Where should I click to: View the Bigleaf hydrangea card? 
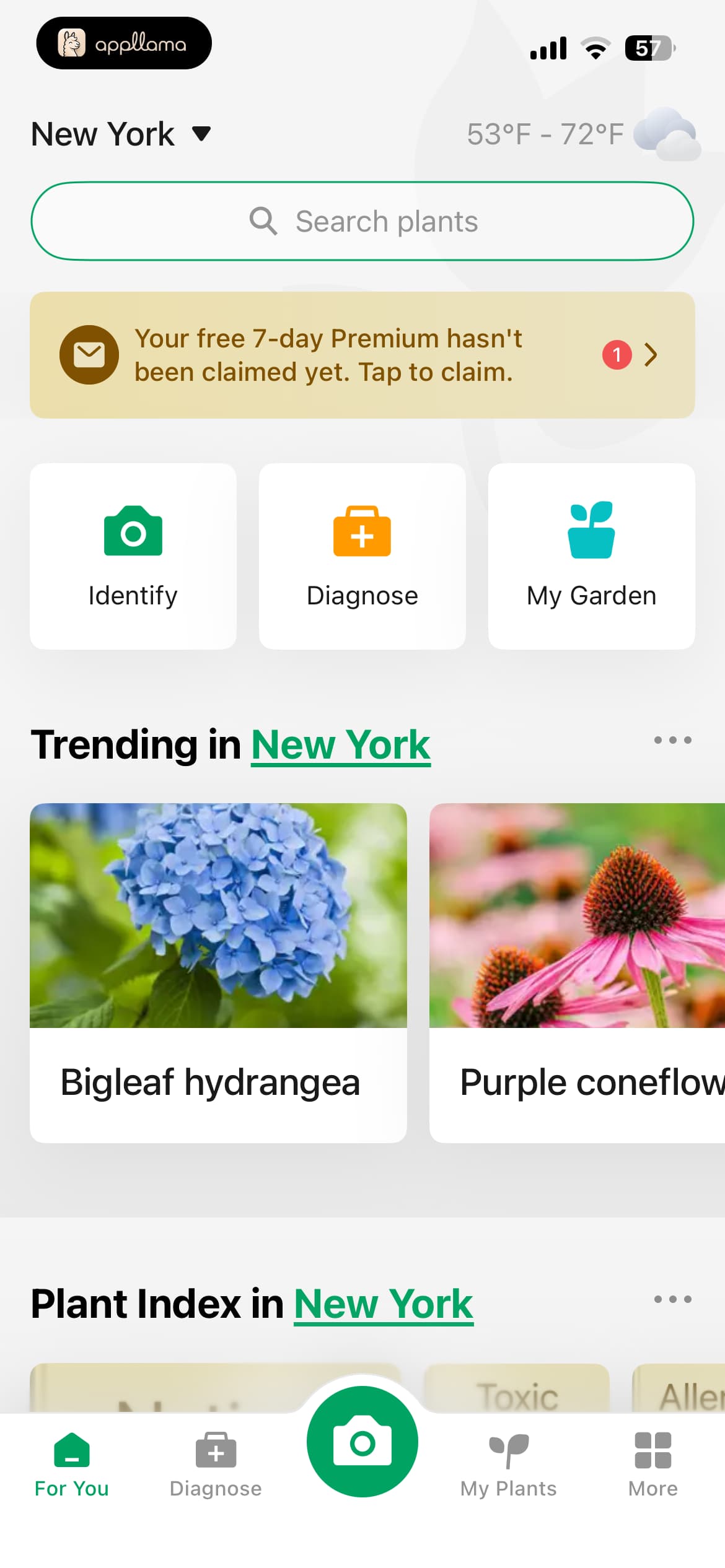pos(218,973)
